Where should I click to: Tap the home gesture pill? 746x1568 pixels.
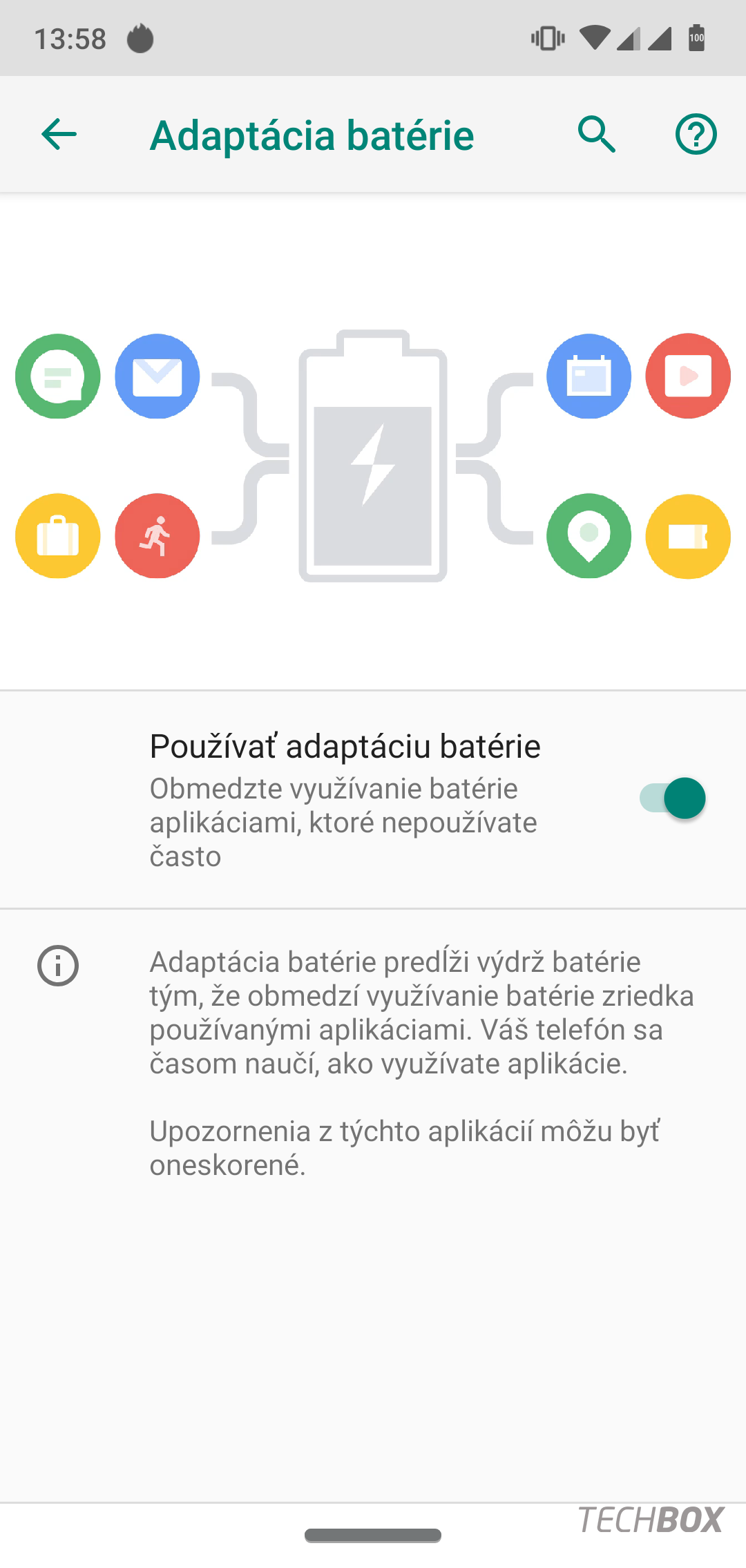[373, 1535]
